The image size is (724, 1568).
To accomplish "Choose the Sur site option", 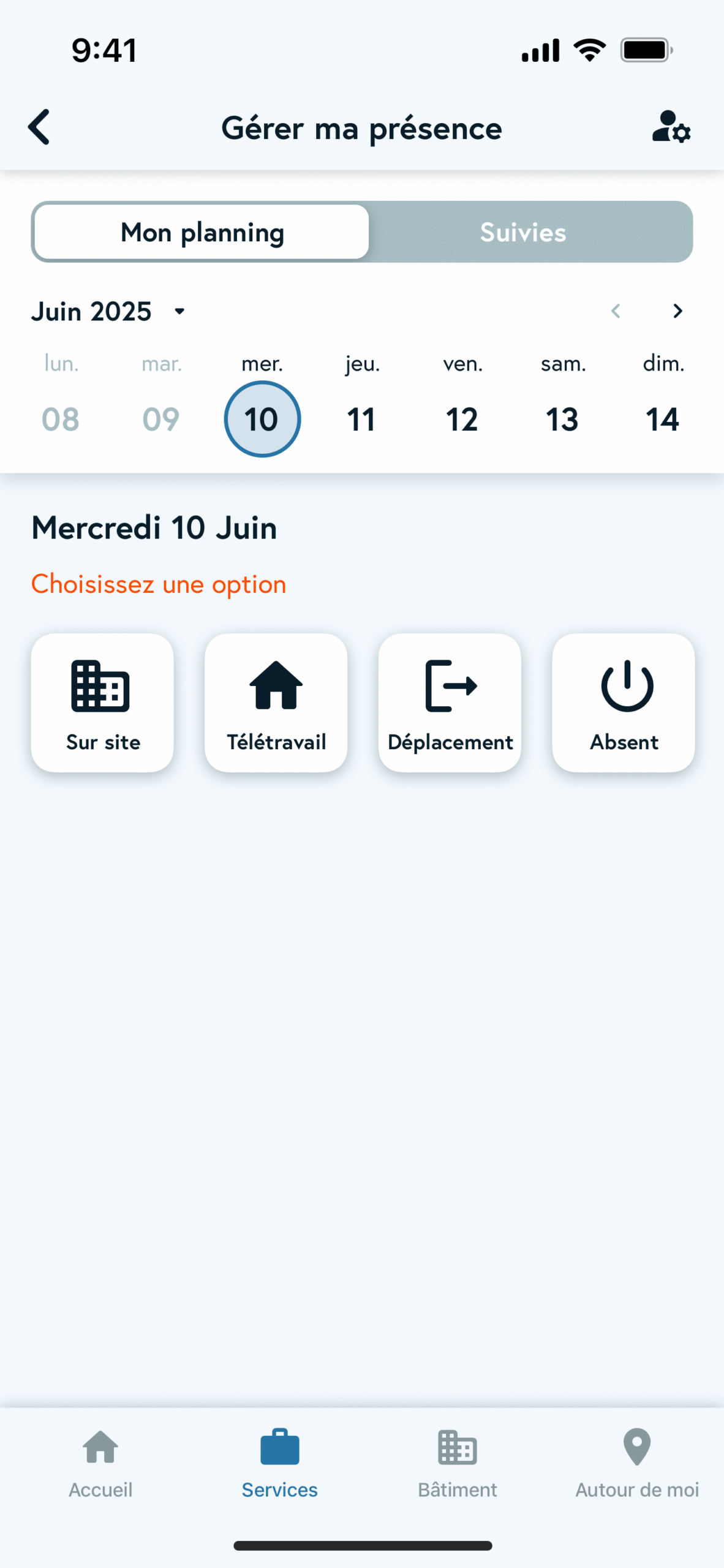I will [102, 703].
